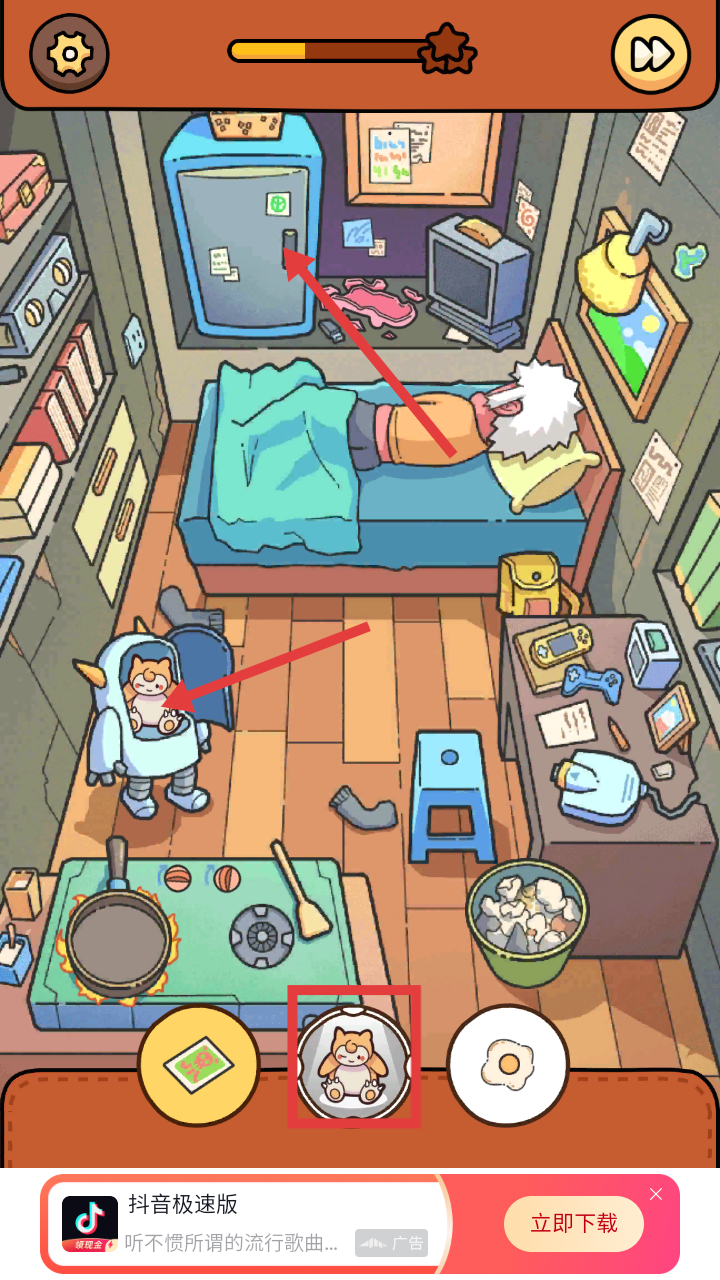Tap the 立即下载 download button
Viewport: 720px width, 1280px height.
pyautogui.click(x=573, y=1223)
